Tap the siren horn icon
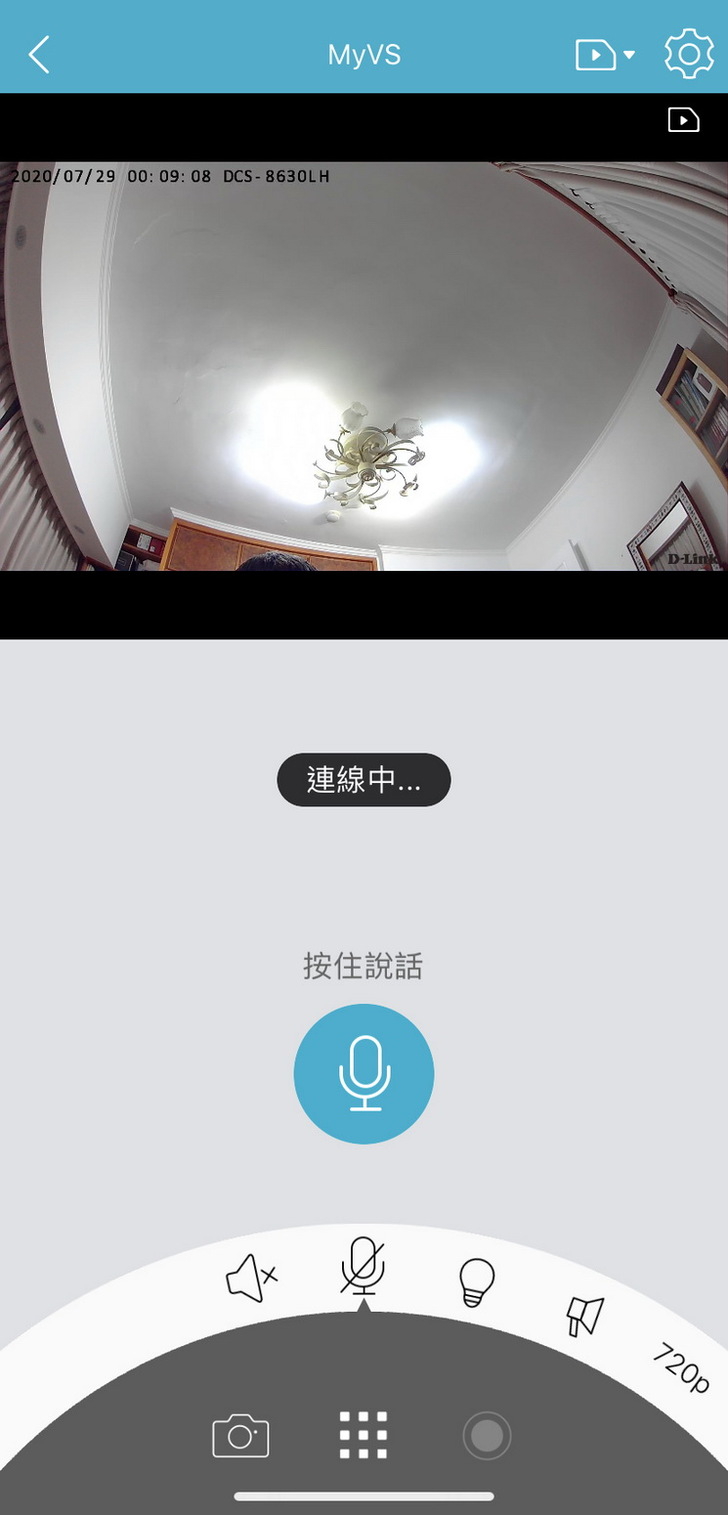This screenshot has width=728, height=1515. pos(585,1315)
